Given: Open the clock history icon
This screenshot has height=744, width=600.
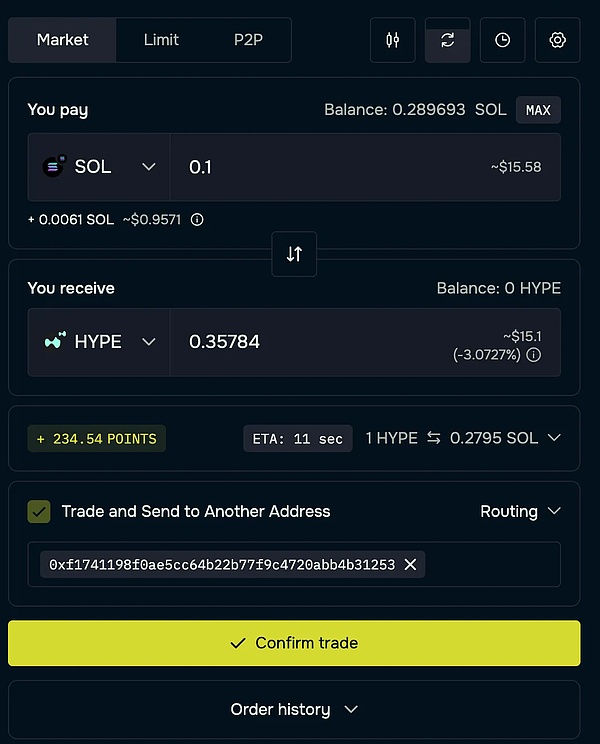Looking at the screenshot, I should click(x=502, y=40).
